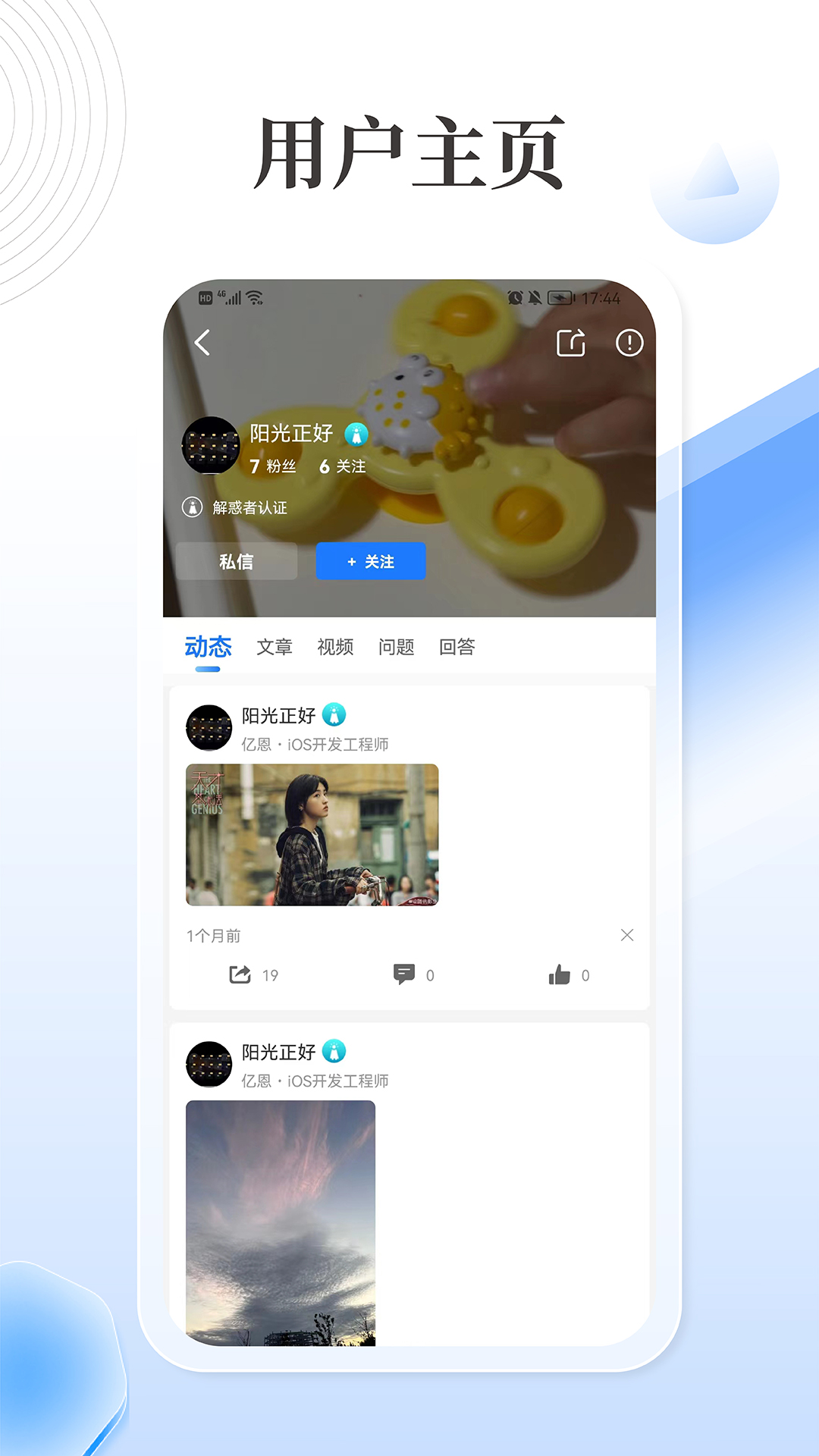The image size is (819, 1456).
Task: Switch to the 文章 tab
Action: [x=275, y=647]
